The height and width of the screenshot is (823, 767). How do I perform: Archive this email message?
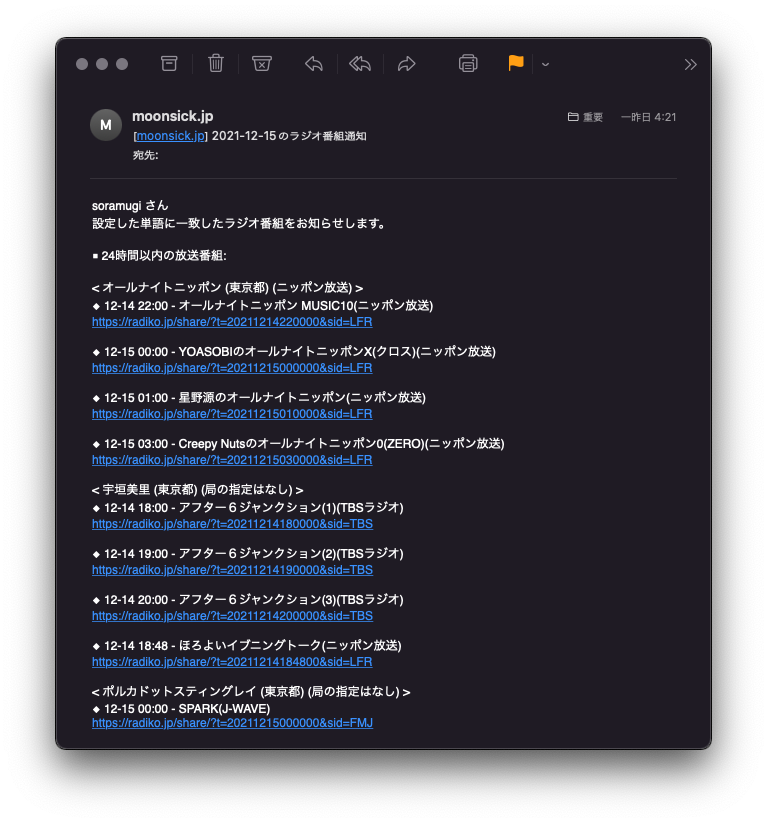click(x=169, y=64)
